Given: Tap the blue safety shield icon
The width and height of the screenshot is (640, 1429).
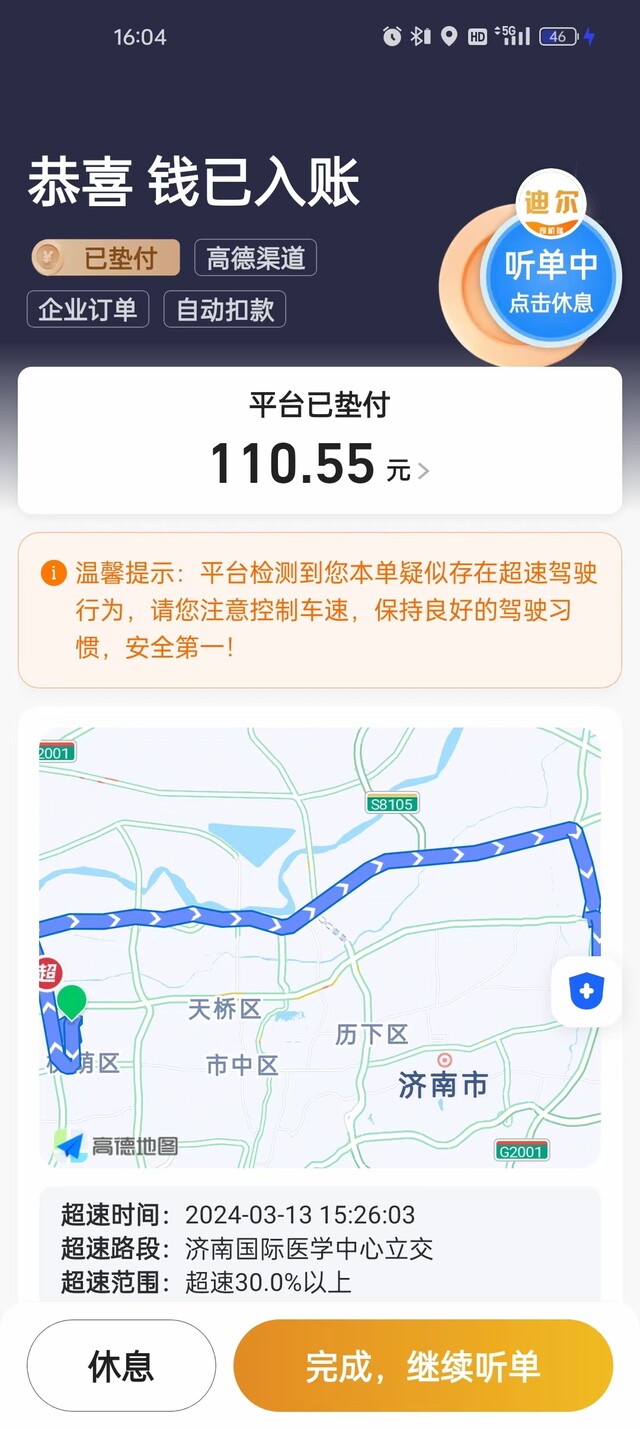Looking at the screenshot, I should (x=586, y=992).
